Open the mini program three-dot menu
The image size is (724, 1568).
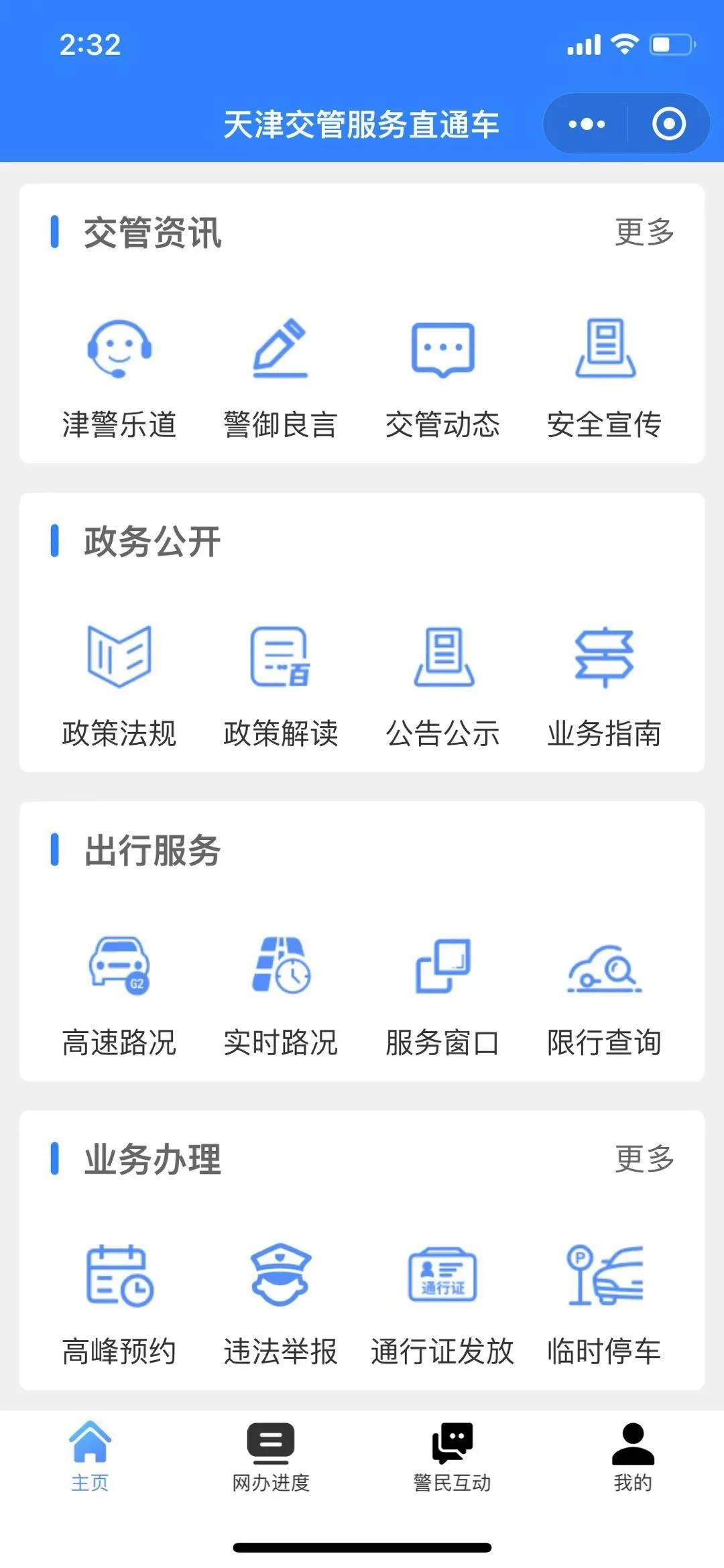[587, 124]
